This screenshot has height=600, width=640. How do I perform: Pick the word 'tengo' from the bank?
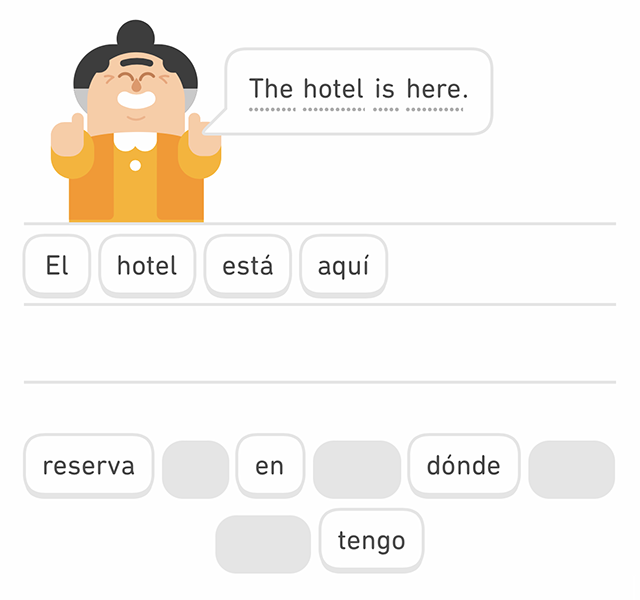[371, 540]
